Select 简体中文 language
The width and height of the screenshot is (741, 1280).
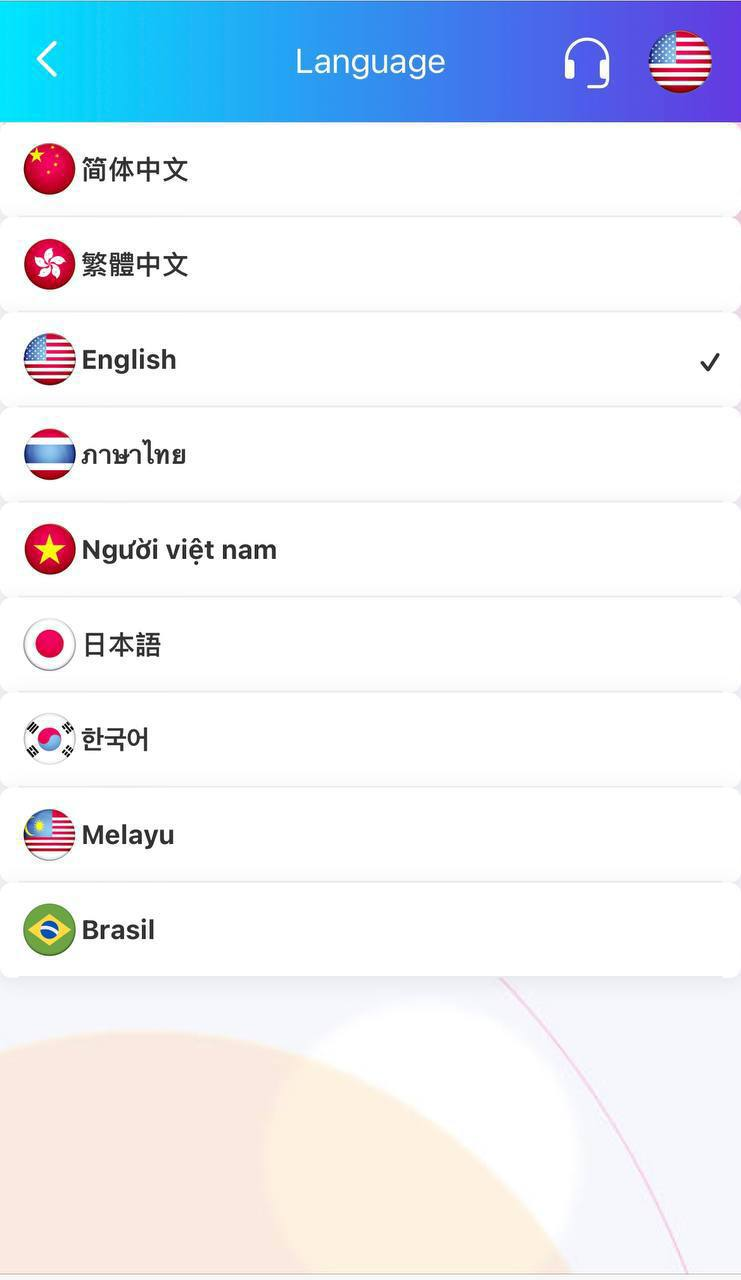point(135,169)
